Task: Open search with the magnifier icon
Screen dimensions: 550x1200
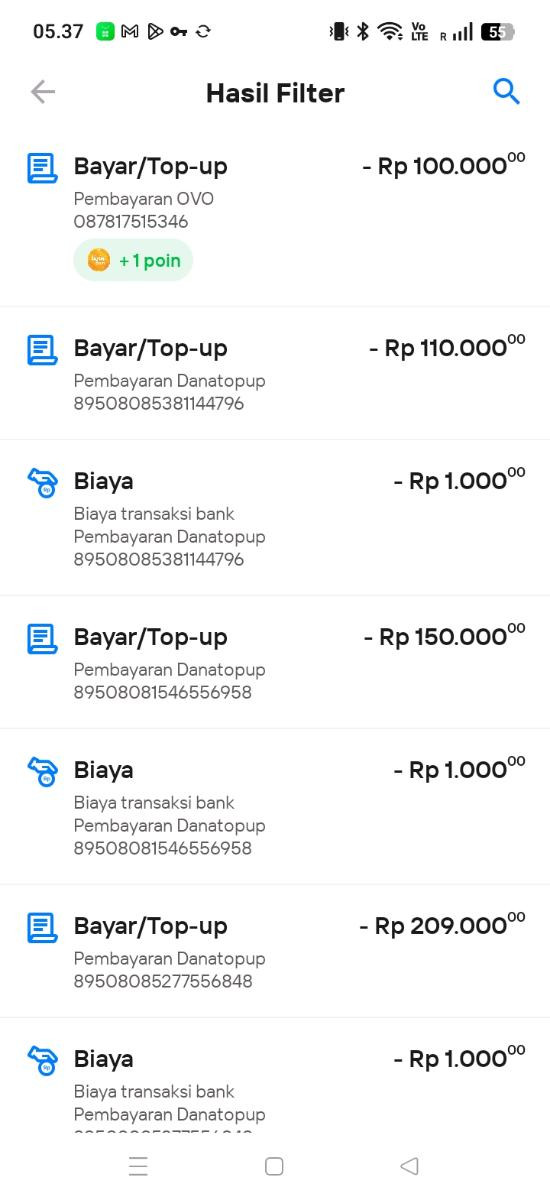Action: click(507, 92)
